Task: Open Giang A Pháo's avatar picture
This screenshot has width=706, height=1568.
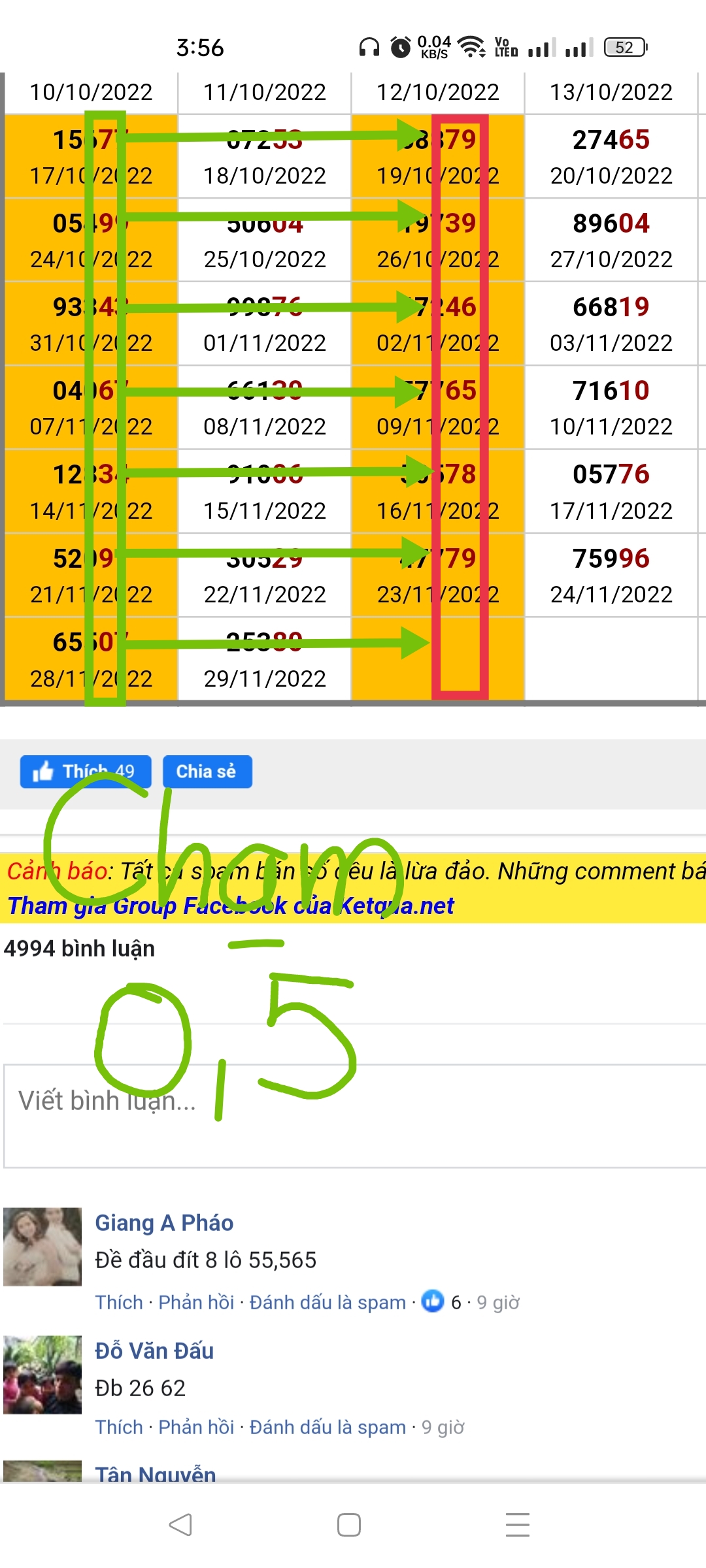Action: tap(42, 1247)
